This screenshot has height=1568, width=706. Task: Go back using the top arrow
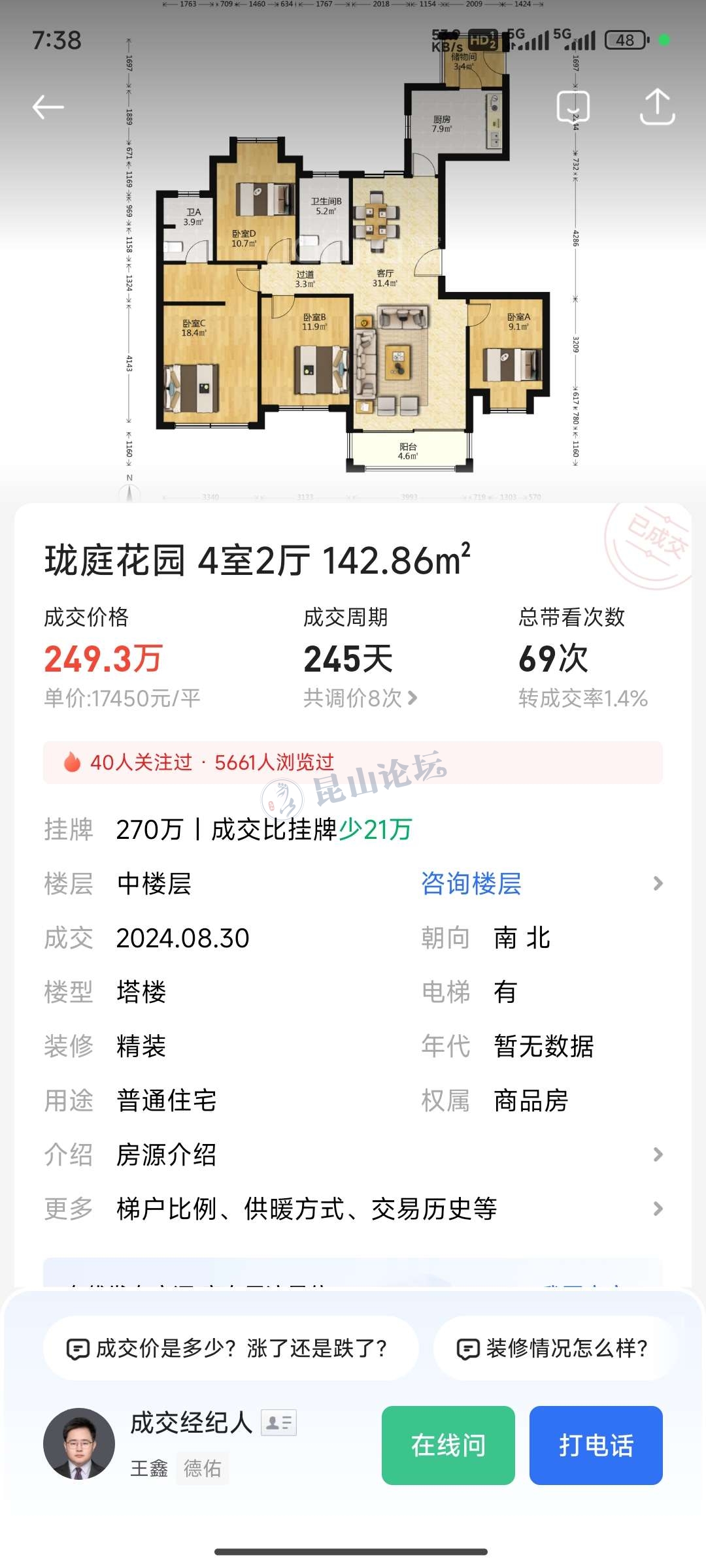[48, 107]
